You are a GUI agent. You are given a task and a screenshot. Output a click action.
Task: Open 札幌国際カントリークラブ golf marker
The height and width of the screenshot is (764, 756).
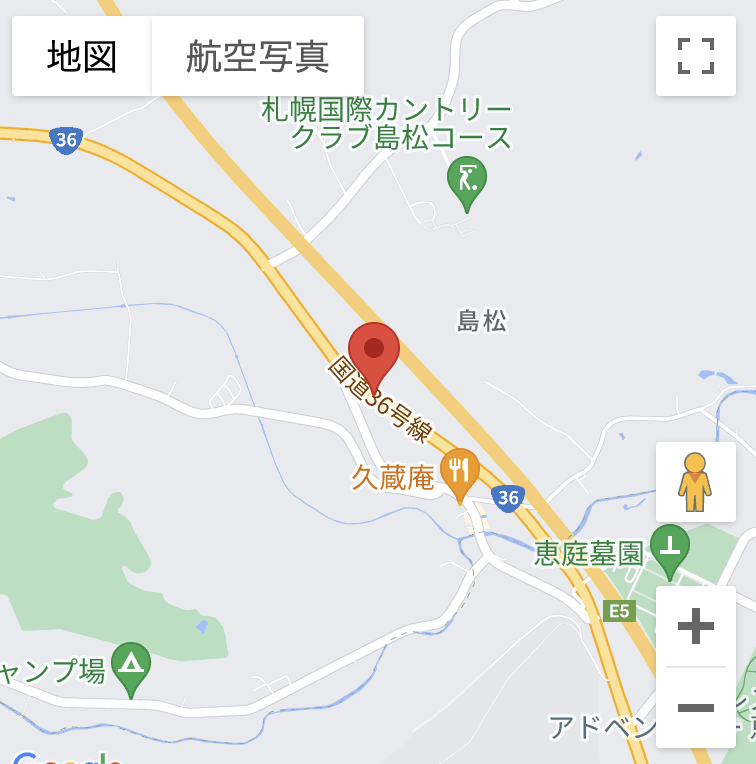point(466,180)
